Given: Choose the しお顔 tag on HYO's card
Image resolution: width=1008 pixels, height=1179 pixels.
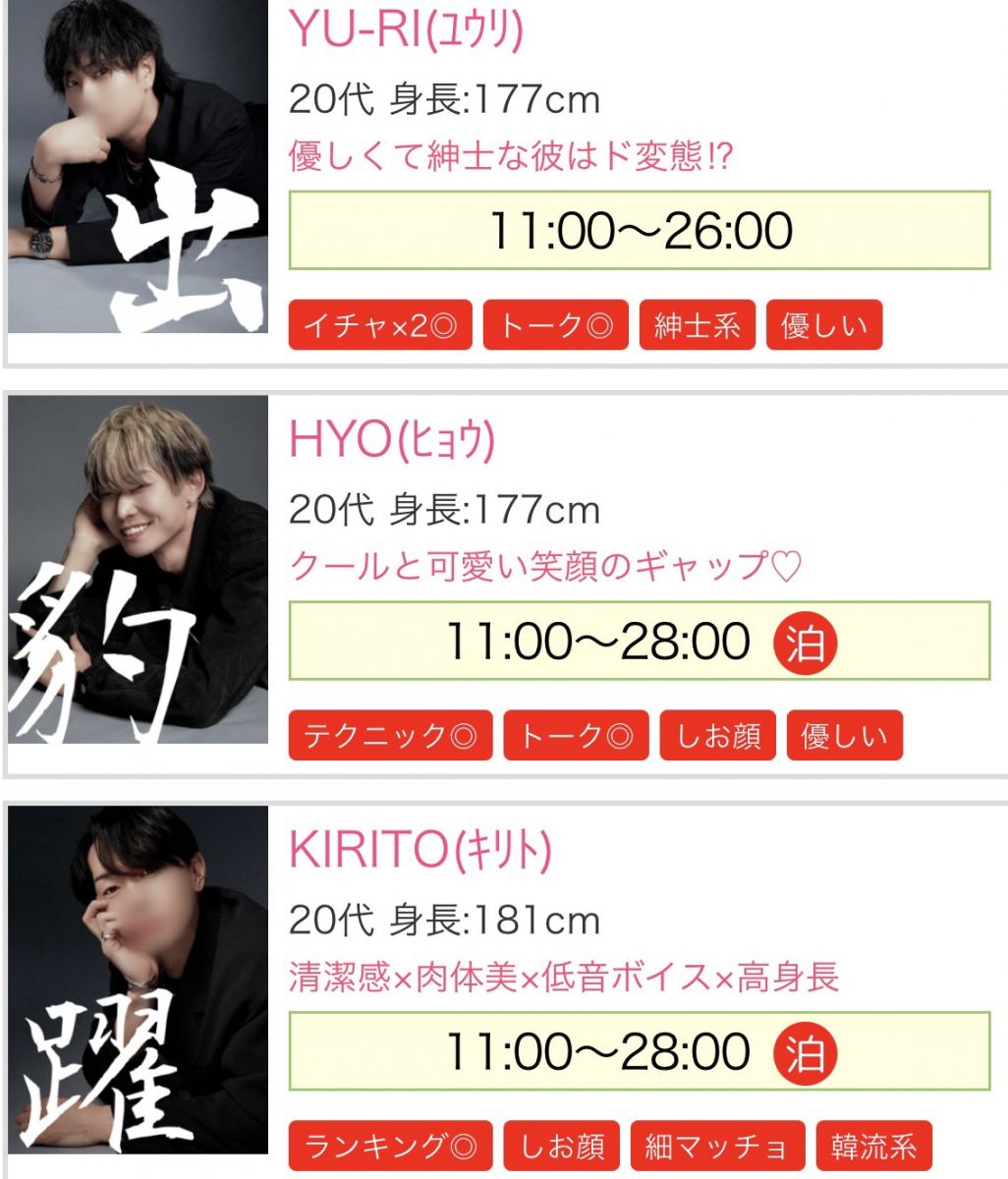Looking at the screenshot, I should pos(717,736).
